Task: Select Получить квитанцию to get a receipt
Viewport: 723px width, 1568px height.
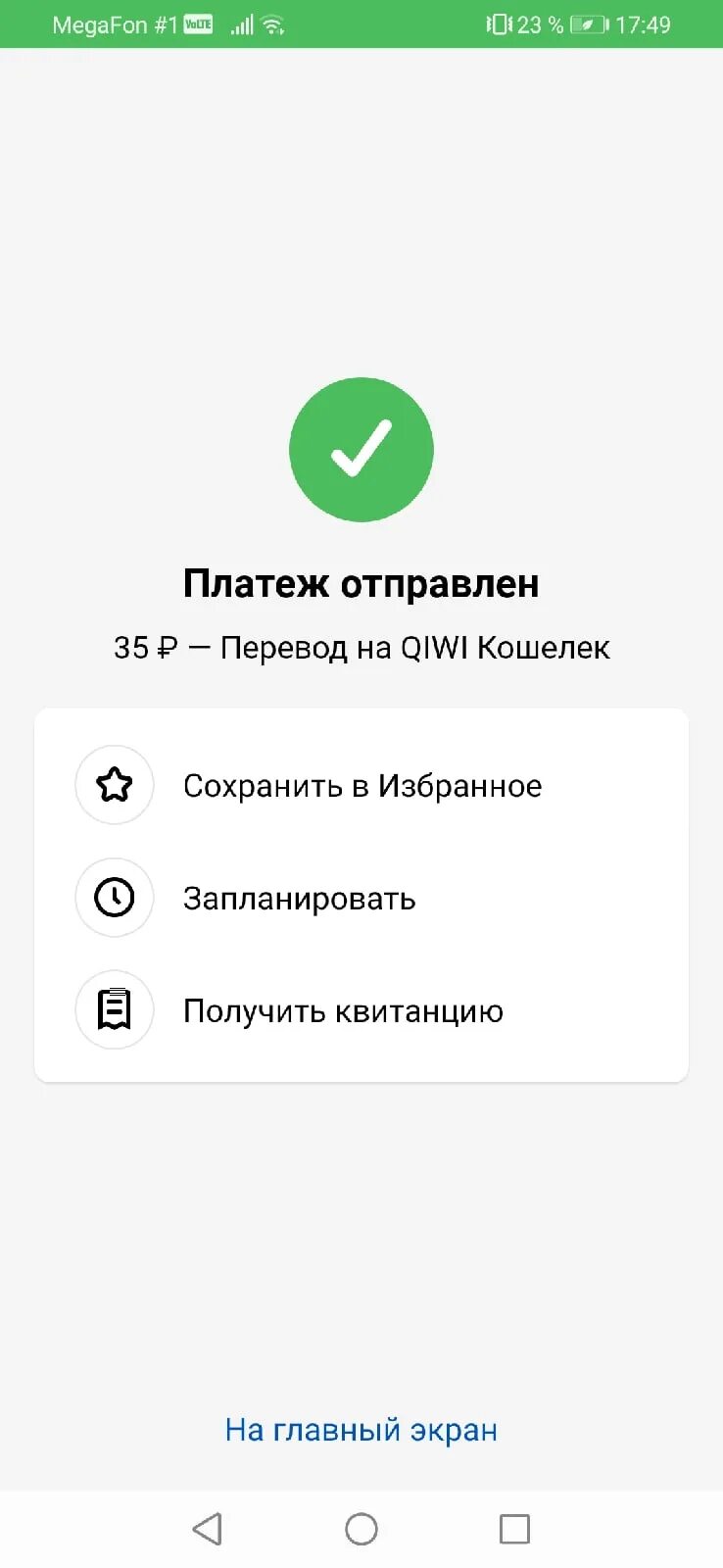Action: click(361, 1010)
